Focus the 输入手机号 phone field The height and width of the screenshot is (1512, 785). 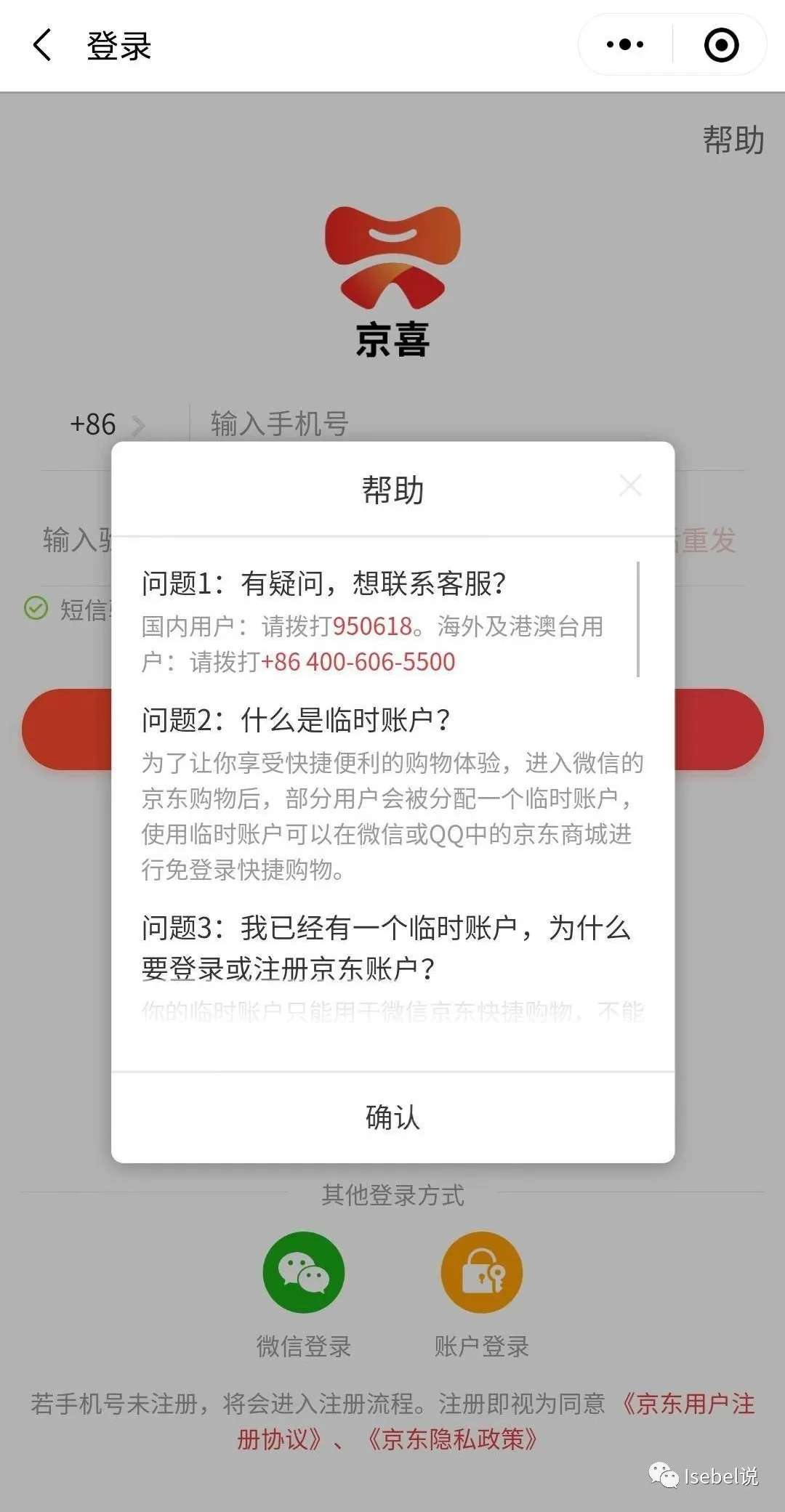pos(436,424)
